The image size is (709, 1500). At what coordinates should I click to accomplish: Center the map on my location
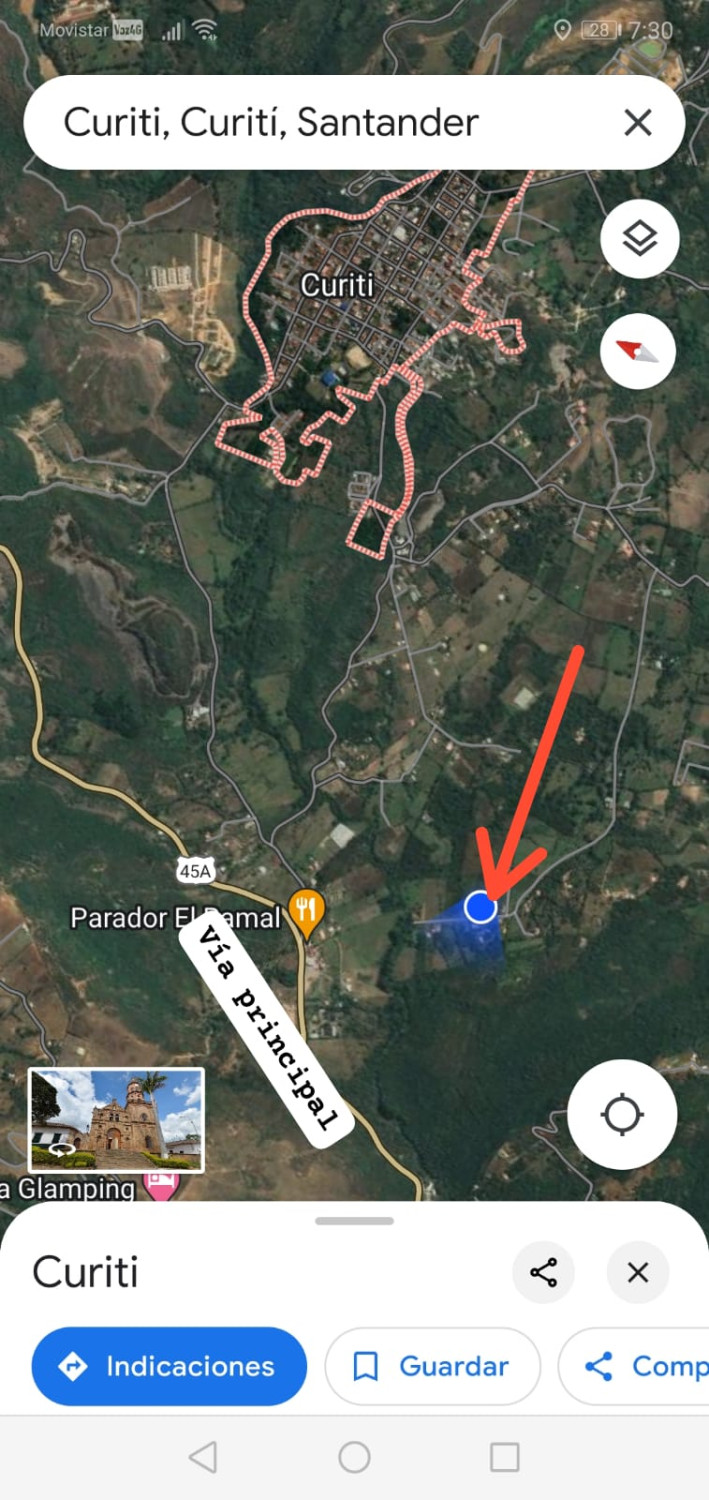pyautogui.click(x=622, y=1114)
